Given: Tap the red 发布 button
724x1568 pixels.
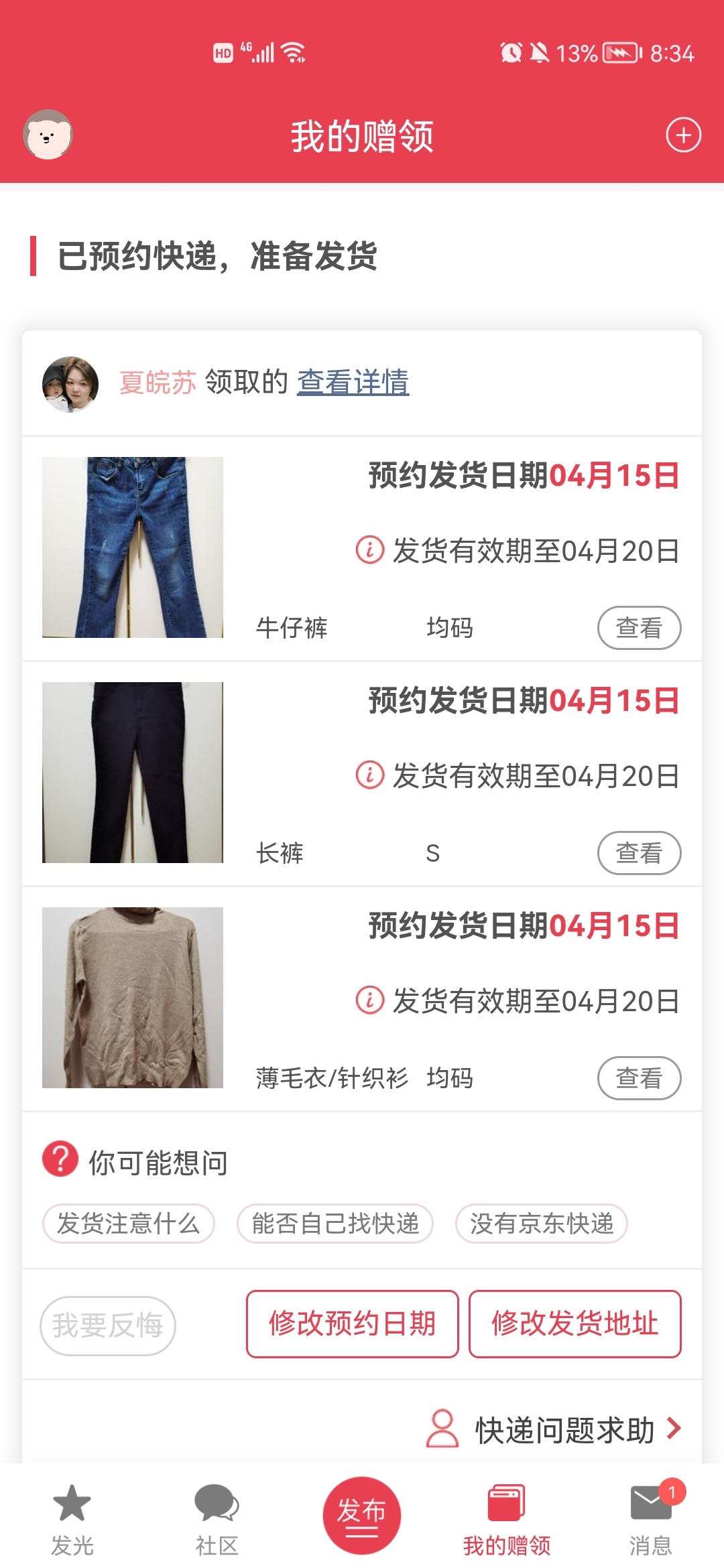Looking at the screenshot, I should (361, 1514).
